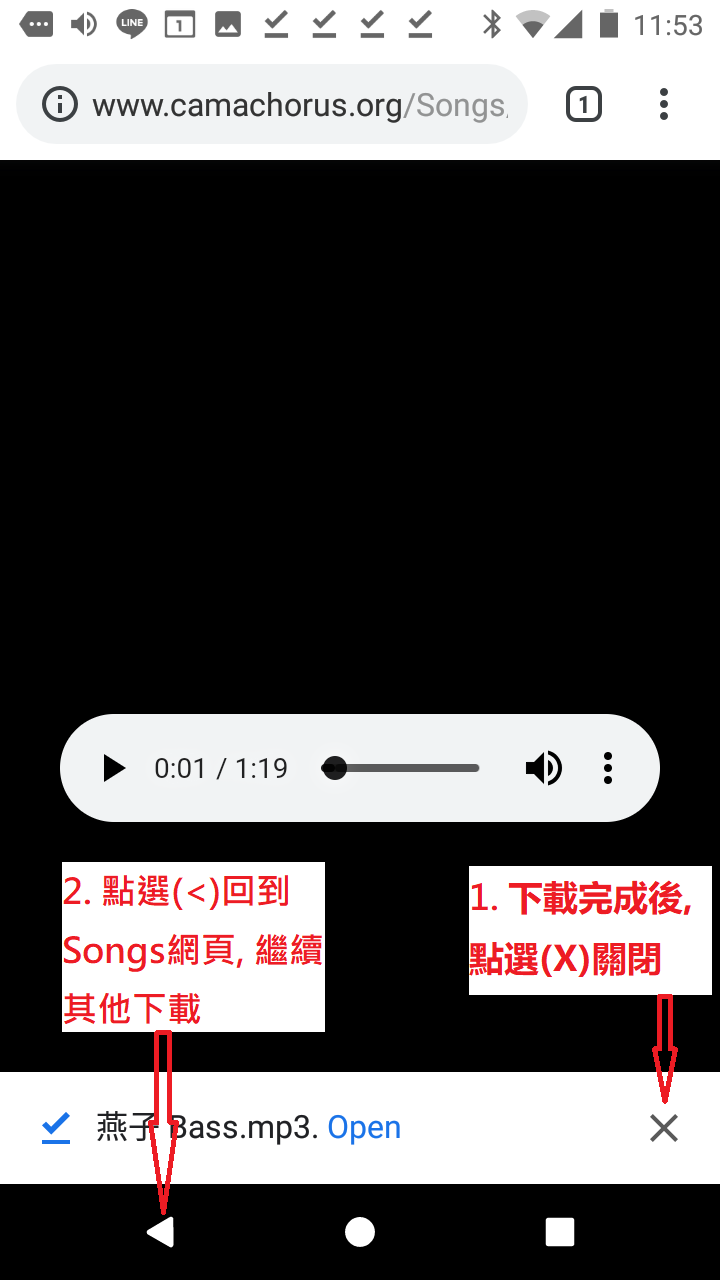
Task: Go back with the system back button
Action: point(160,1232)
